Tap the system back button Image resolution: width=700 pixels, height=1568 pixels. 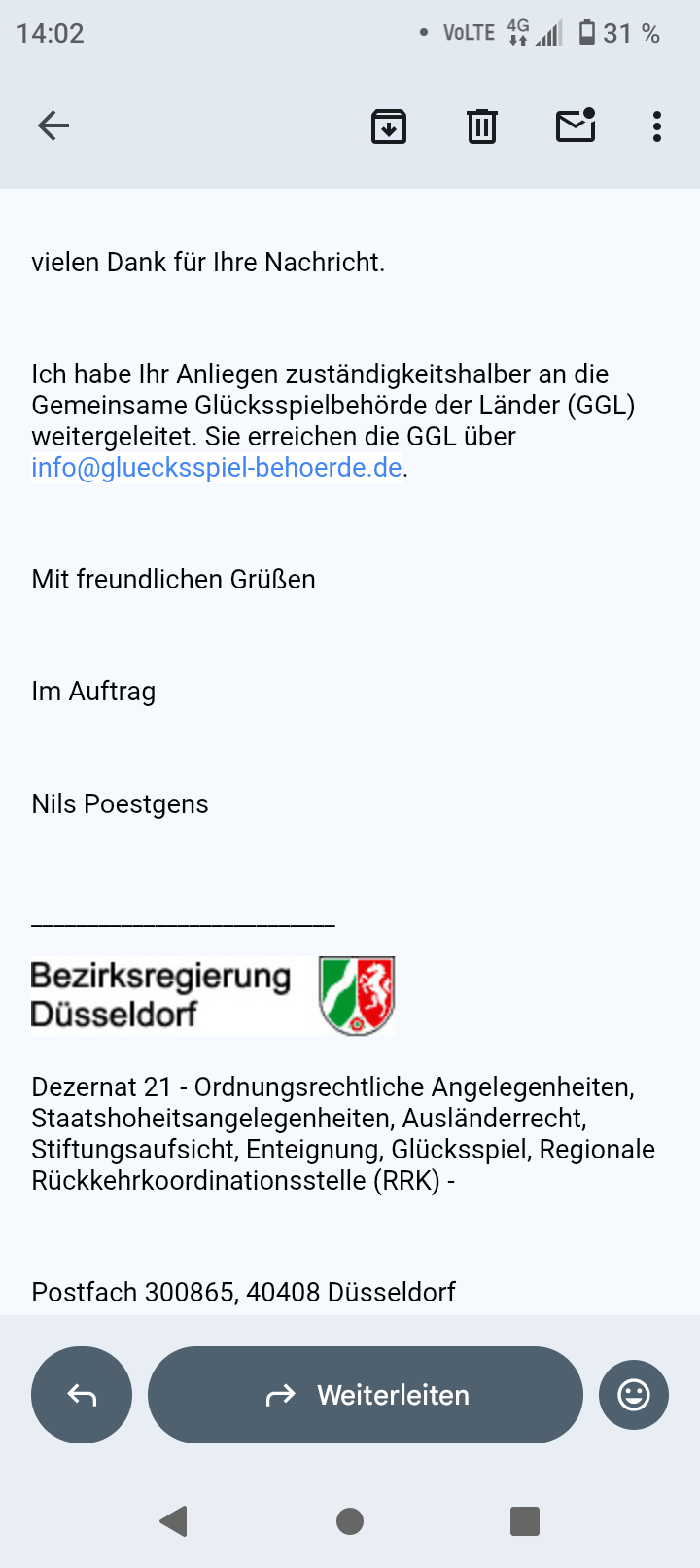point(174,1520)
